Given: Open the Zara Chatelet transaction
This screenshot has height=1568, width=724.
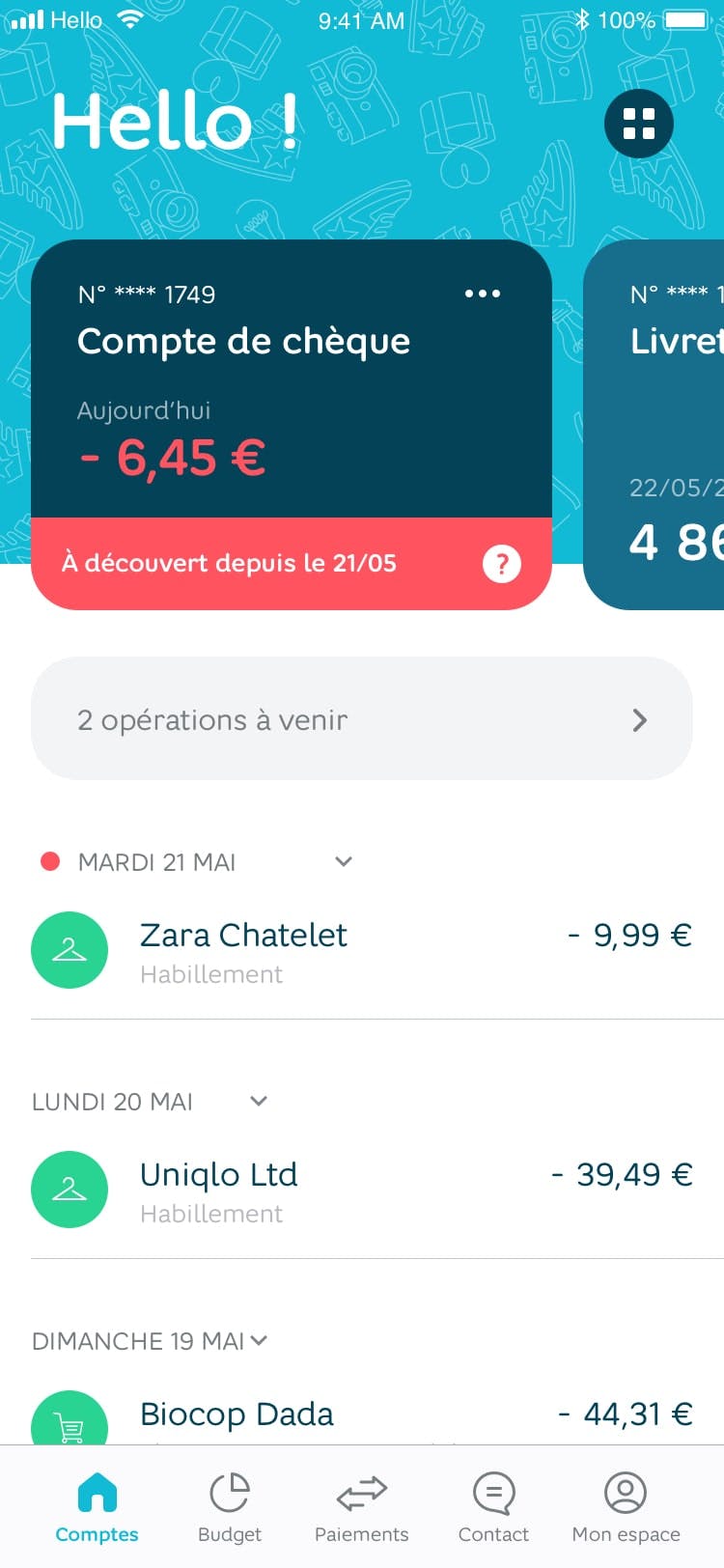Looking at the screenshot, I should coord(362,951).
